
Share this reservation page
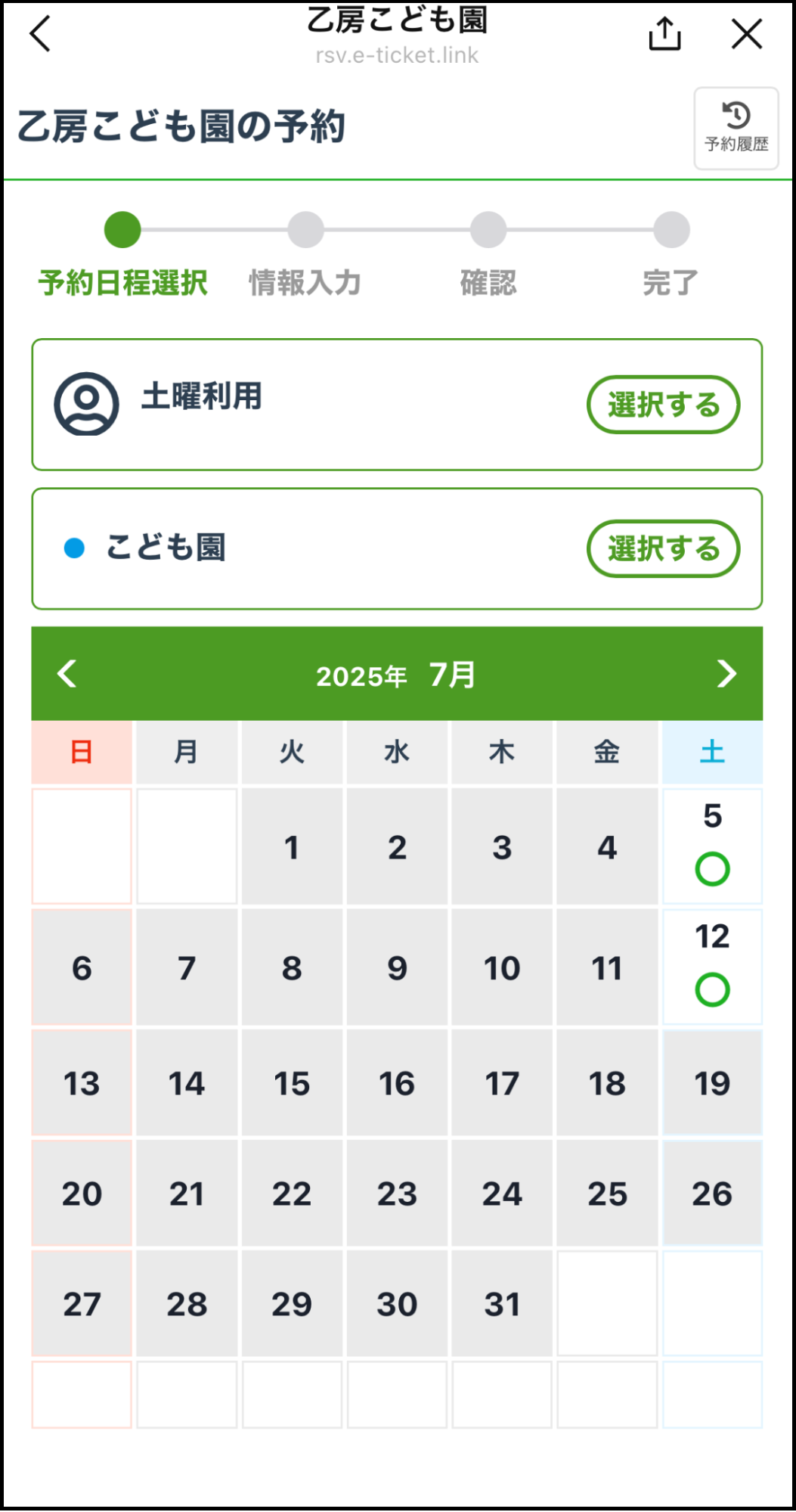pos(664,34)
